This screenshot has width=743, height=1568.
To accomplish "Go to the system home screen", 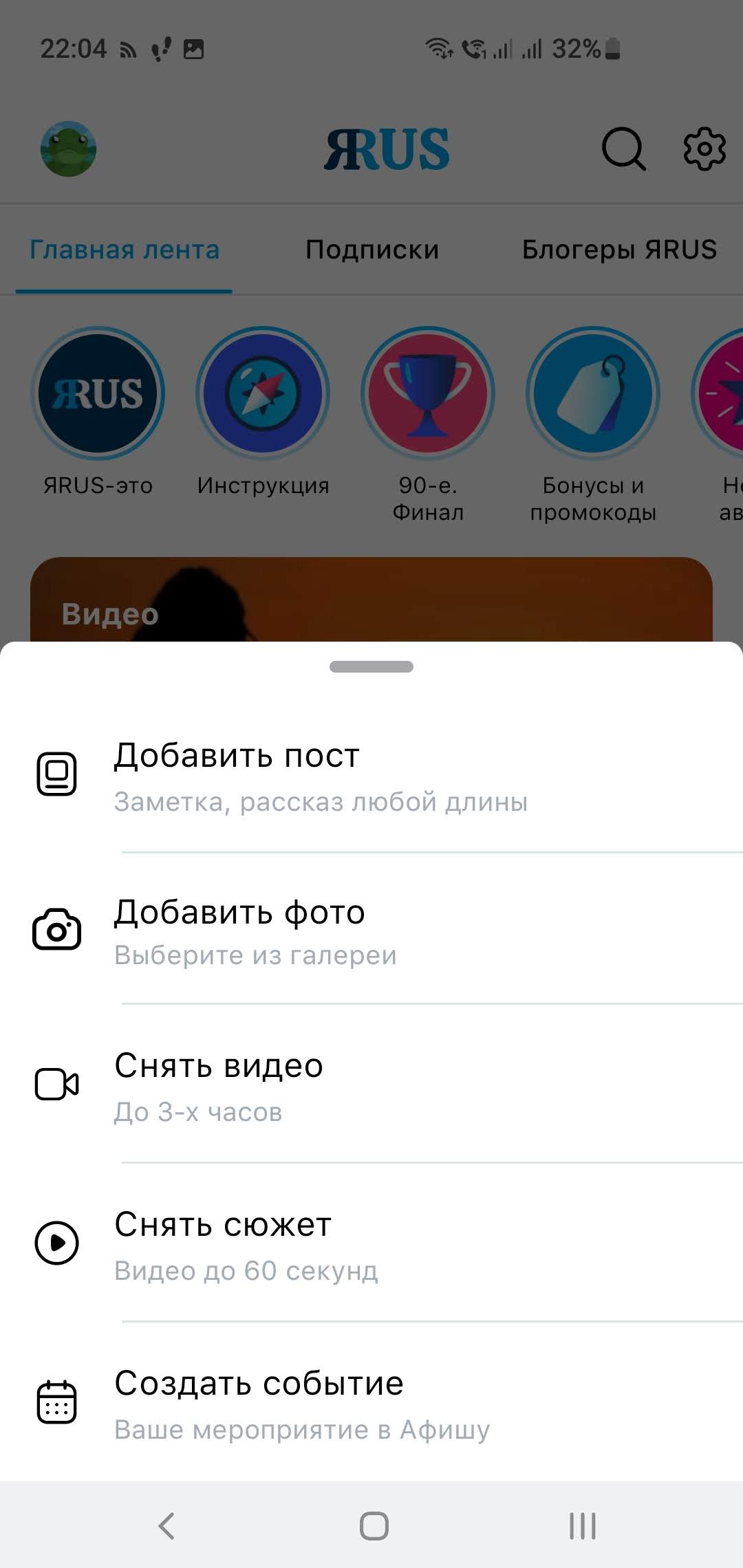I will (x=374, y=1525).
